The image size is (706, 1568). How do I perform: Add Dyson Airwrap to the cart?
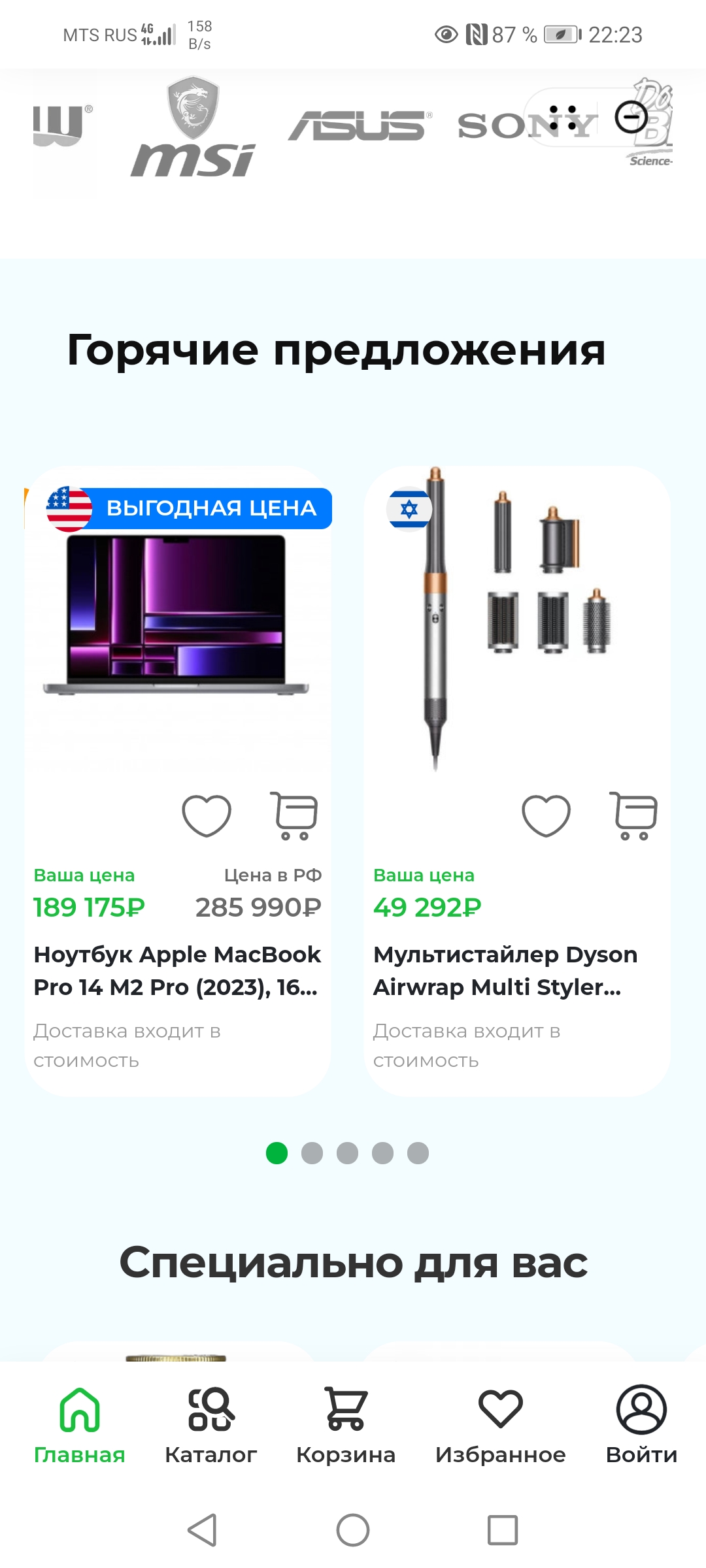point(633,815)
